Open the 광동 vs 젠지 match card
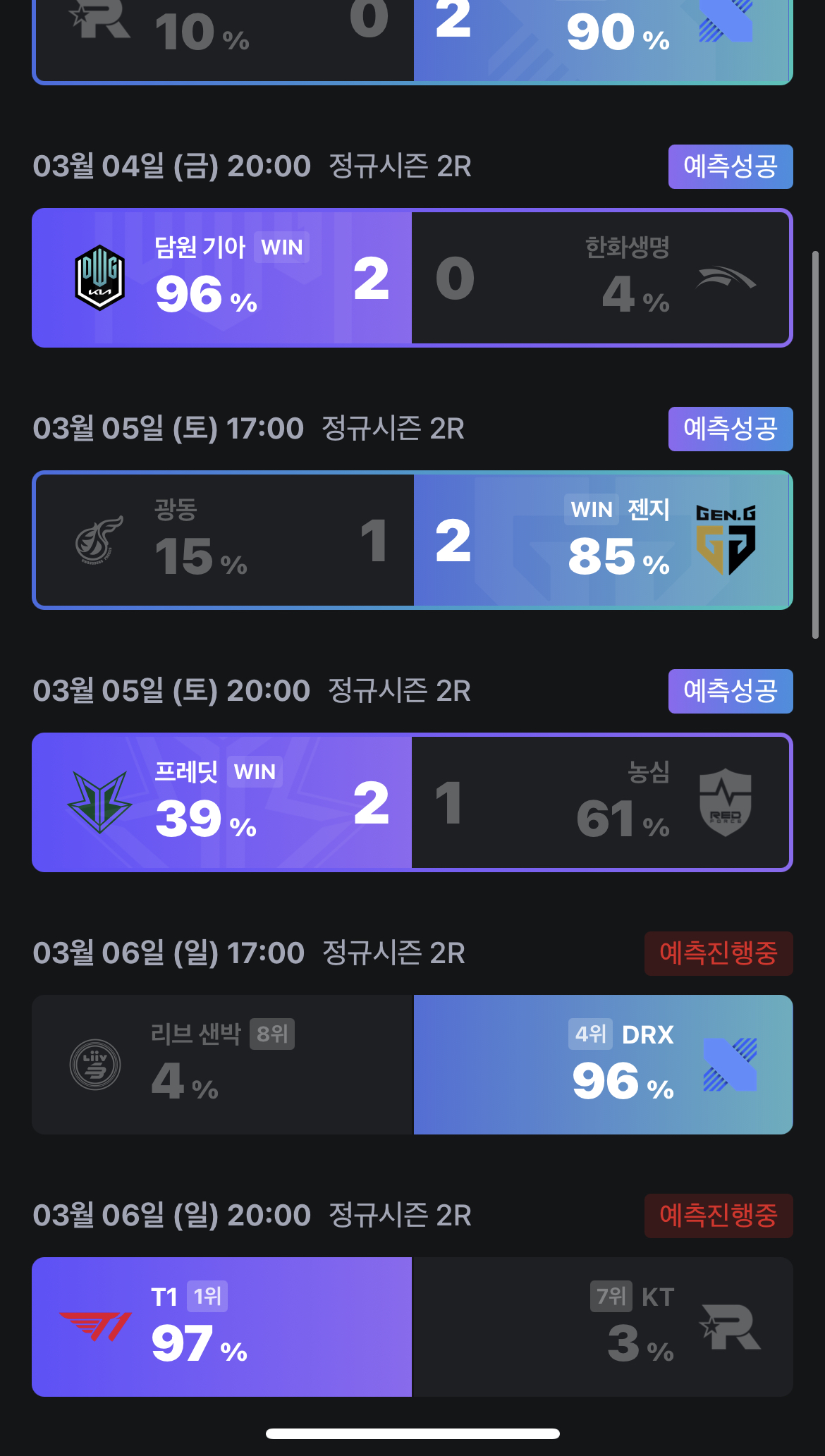The height and width of the screenshot is (1456, 825). coord(412,540)
